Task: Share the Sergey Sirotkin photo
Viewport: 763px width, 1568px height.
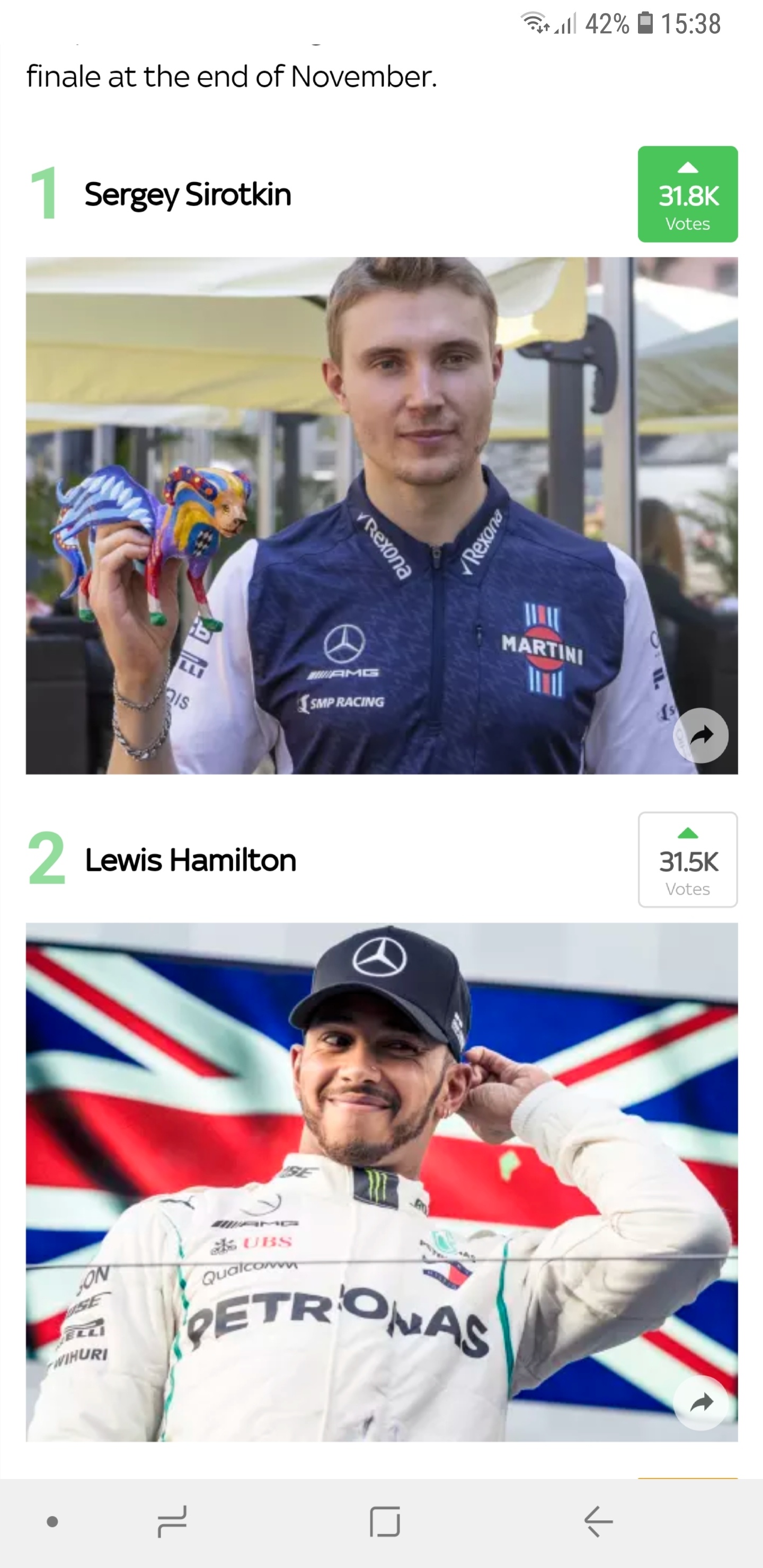Action: [x=701, y=735]
